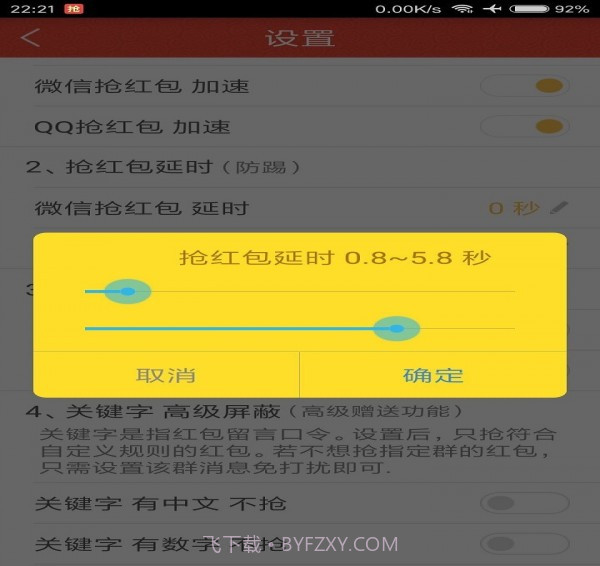This screenshot has width=600, height=566.
Task: Edit 微信抢红包 延时 with the pencil icon
Action: click(x=559, y=208)
